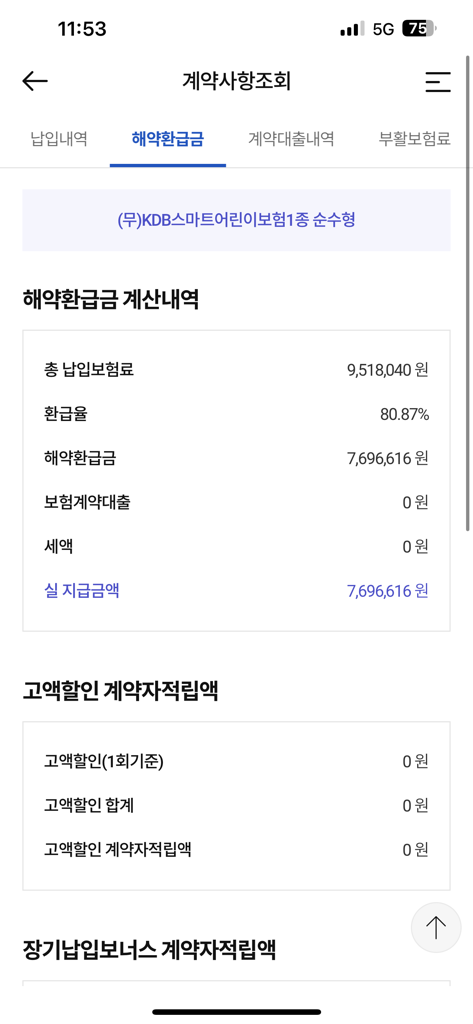Open the hamburger menu
This screenshot has height=1024, width=473.
[438, 82]
